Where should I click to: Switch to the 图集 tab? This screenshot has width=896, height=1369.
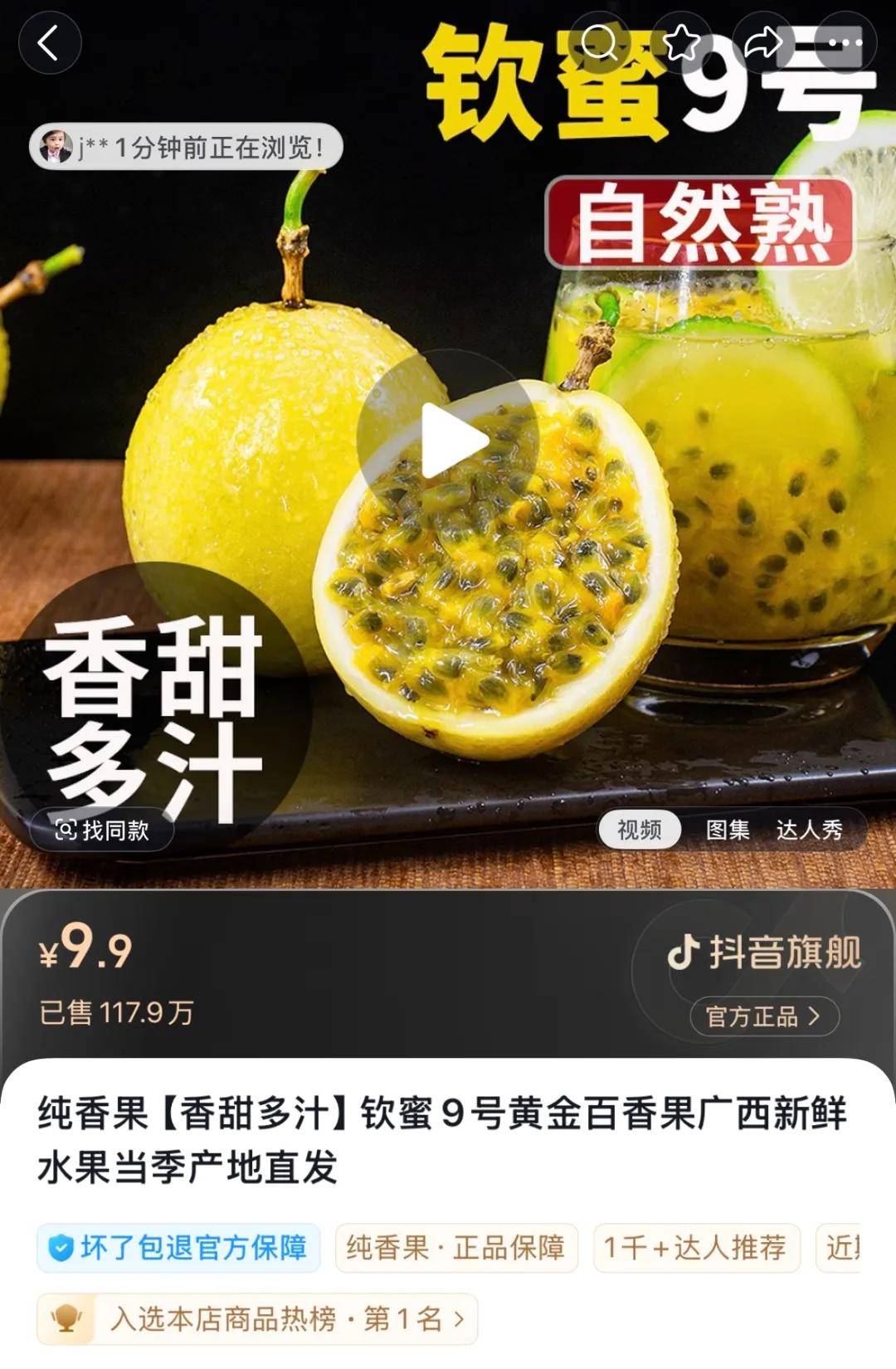[x=728, y=830]
